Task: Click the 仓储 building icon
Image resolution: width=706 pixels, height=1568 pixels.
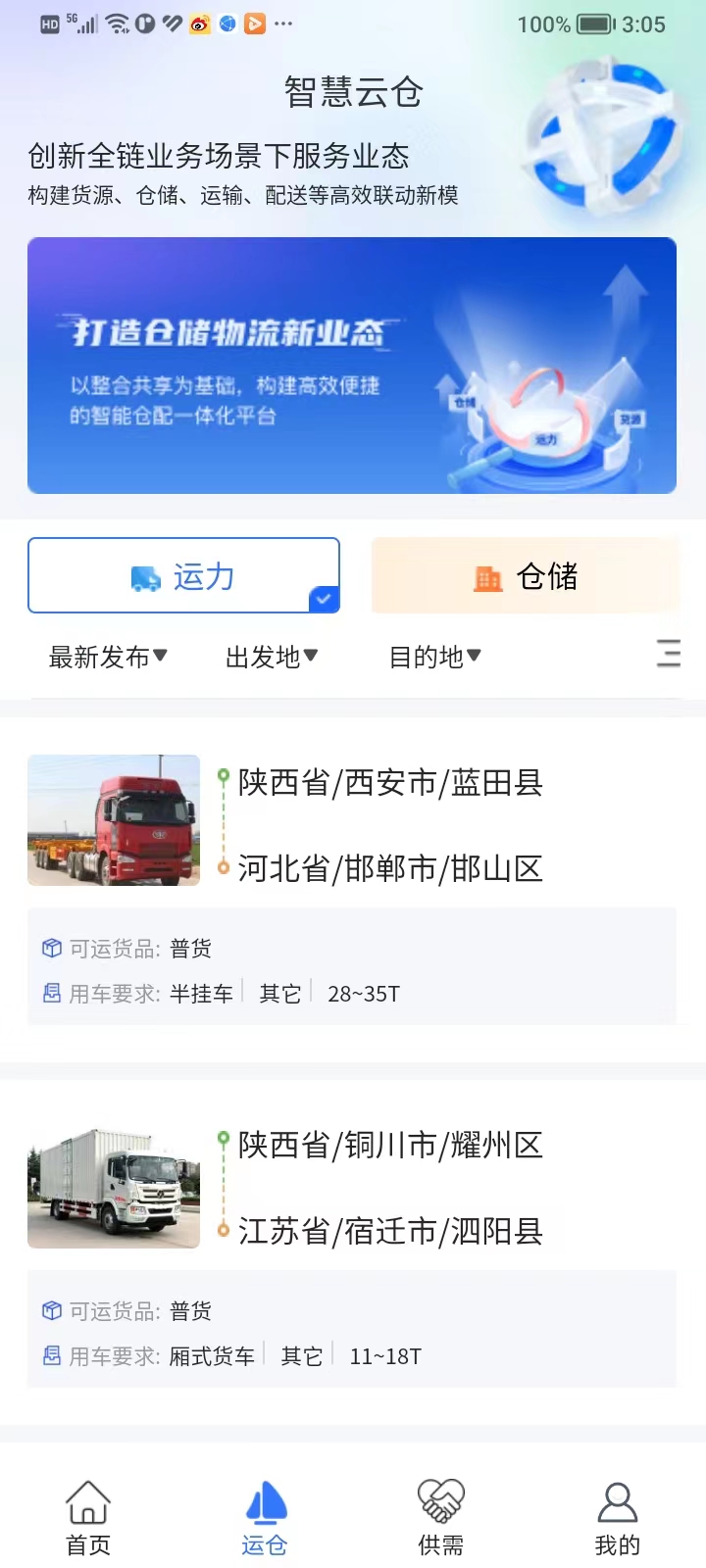Action: tap(485, 577)
